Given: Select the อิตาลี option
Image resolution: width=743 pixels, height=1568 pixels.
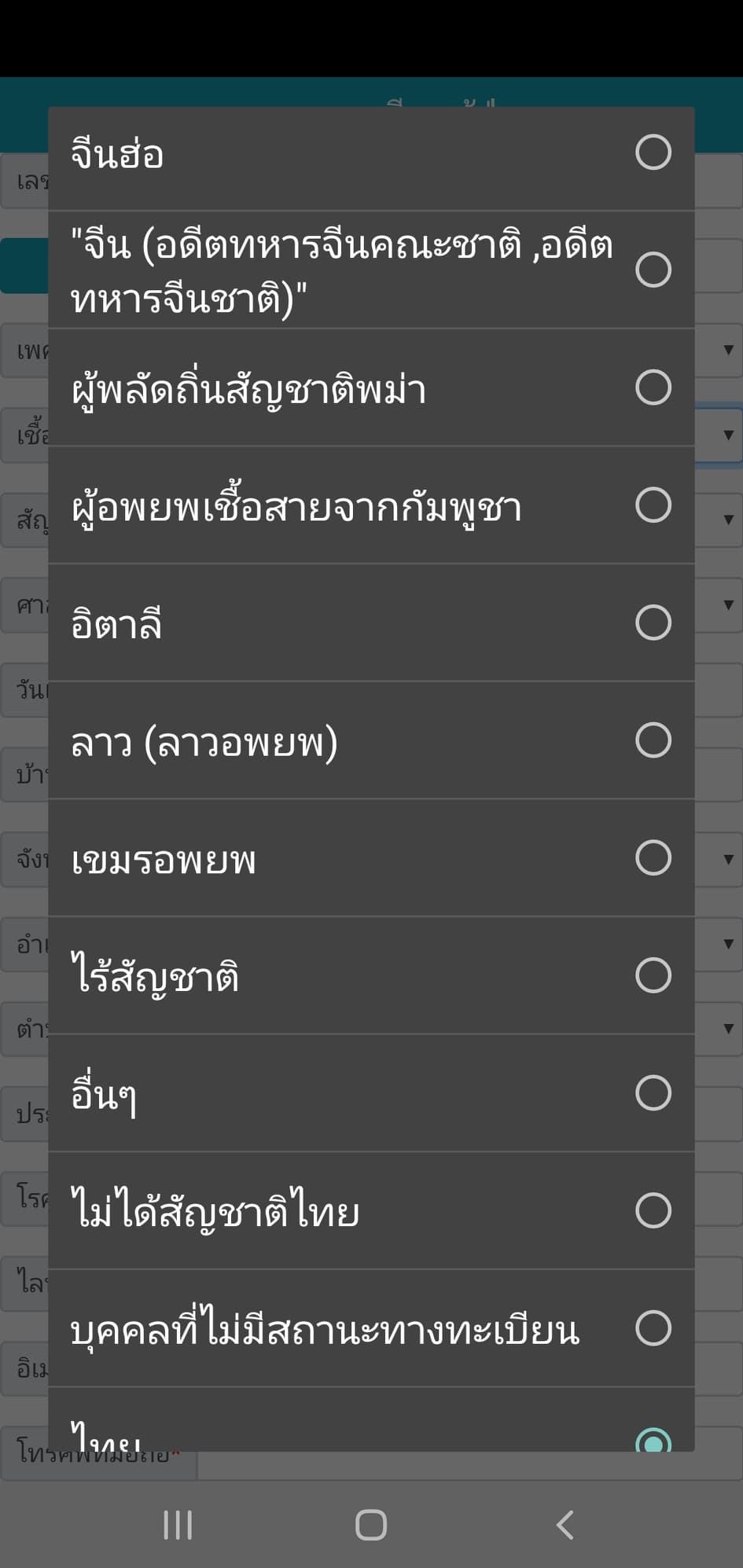Looking at the screenshot, I should tap(370, 623).
